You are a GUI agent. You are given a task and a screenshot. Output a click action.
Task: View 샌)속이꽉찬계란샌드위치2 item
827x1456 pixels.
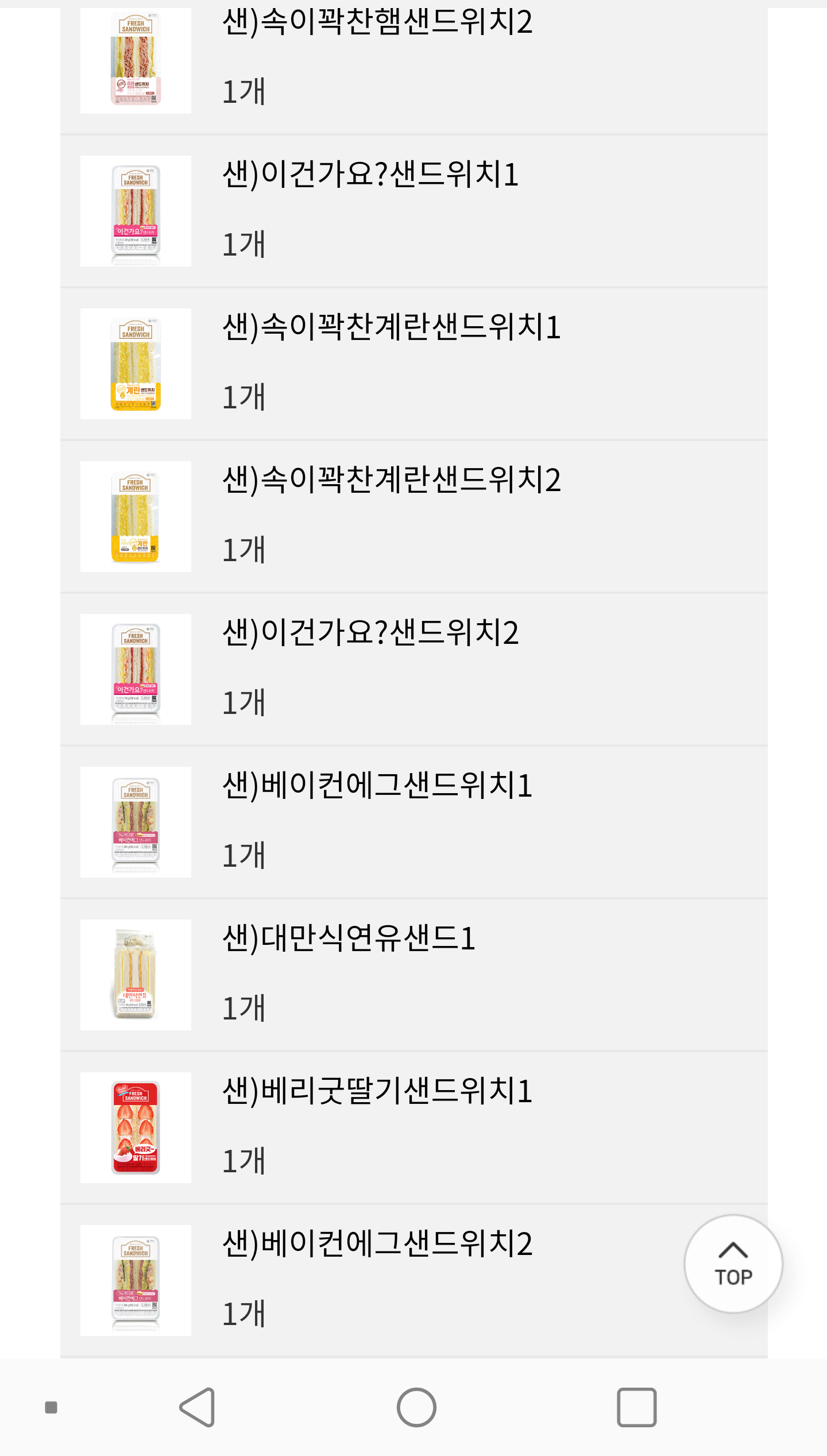(x=391, y=480)
